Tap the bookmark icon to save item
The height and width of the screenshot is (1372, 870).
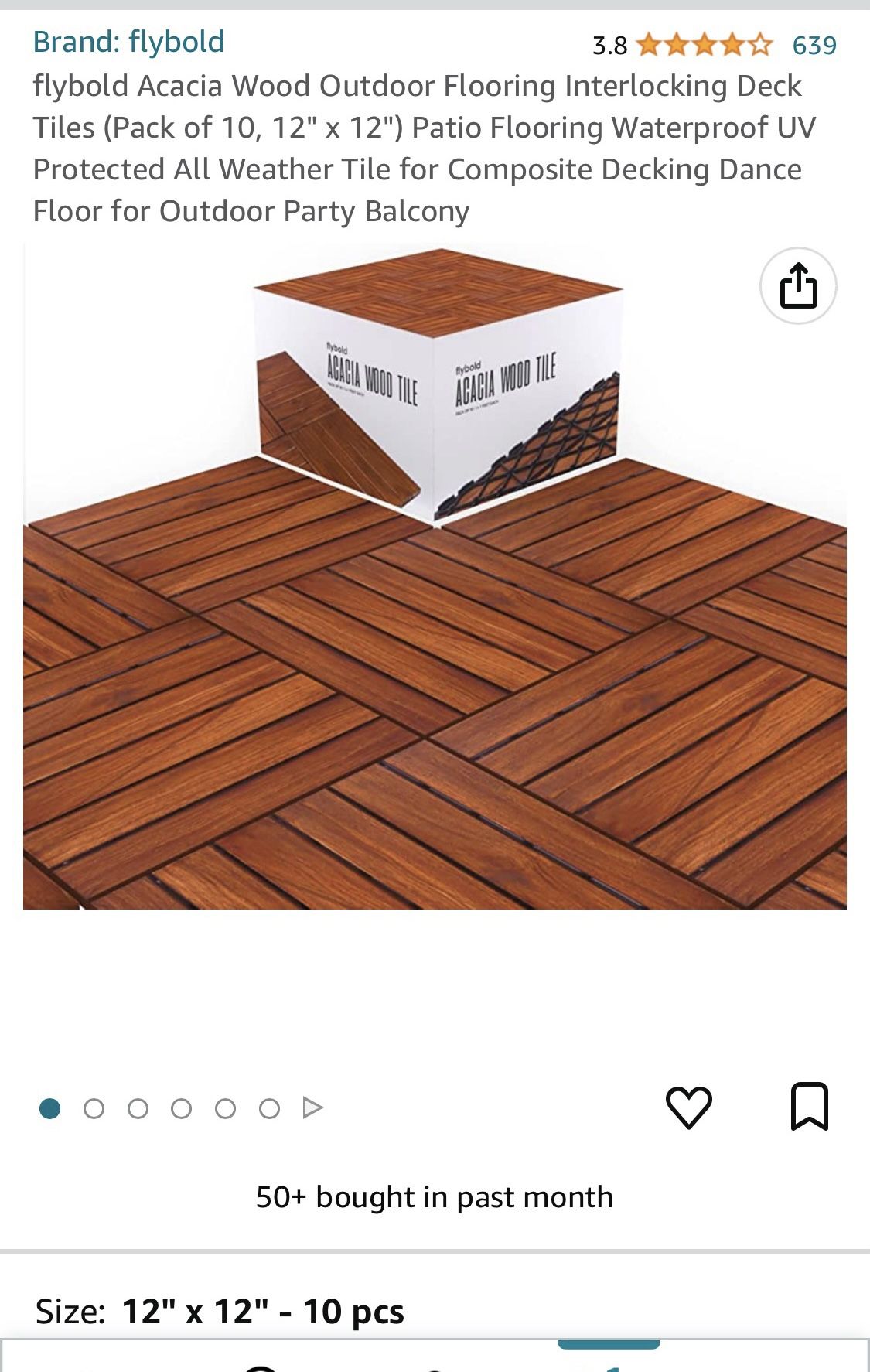(809, 1106)
